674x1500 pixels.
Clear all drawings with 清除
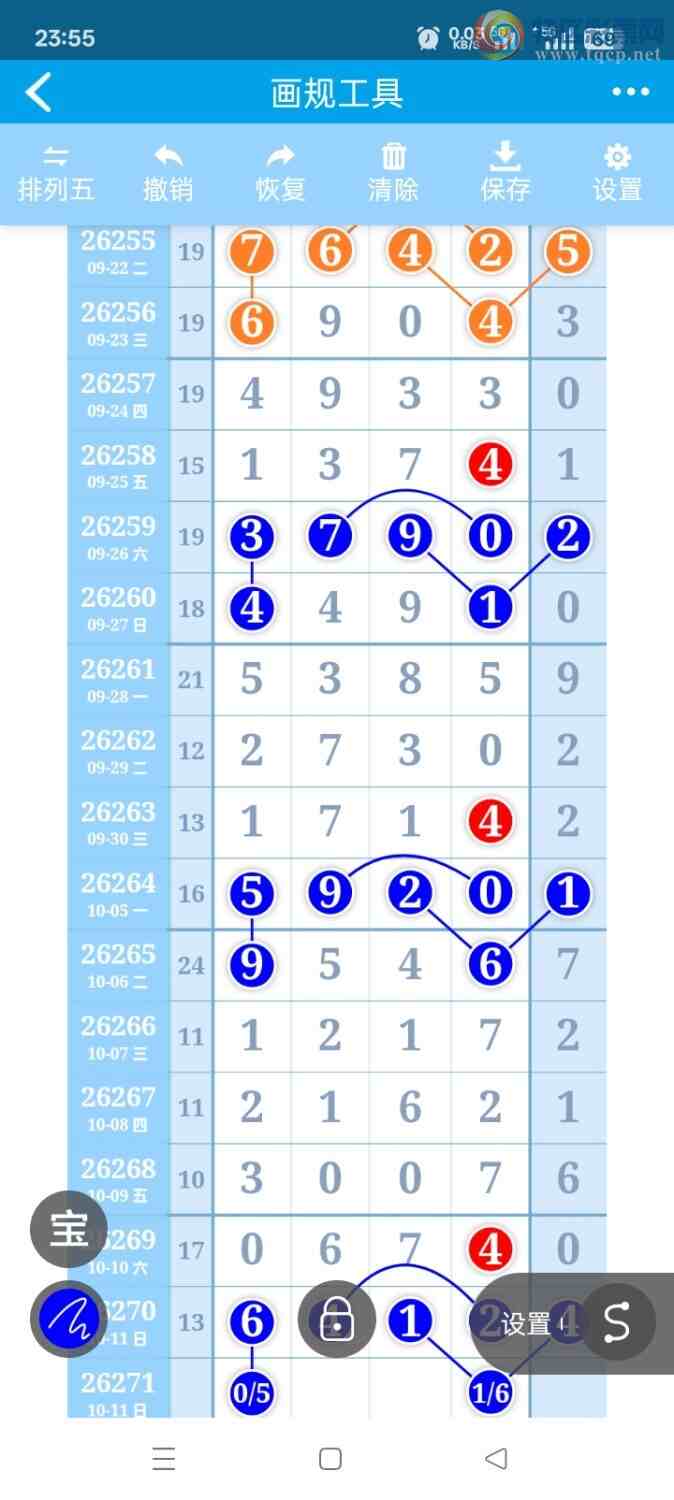pyautogui.click(x=393, y=173)
